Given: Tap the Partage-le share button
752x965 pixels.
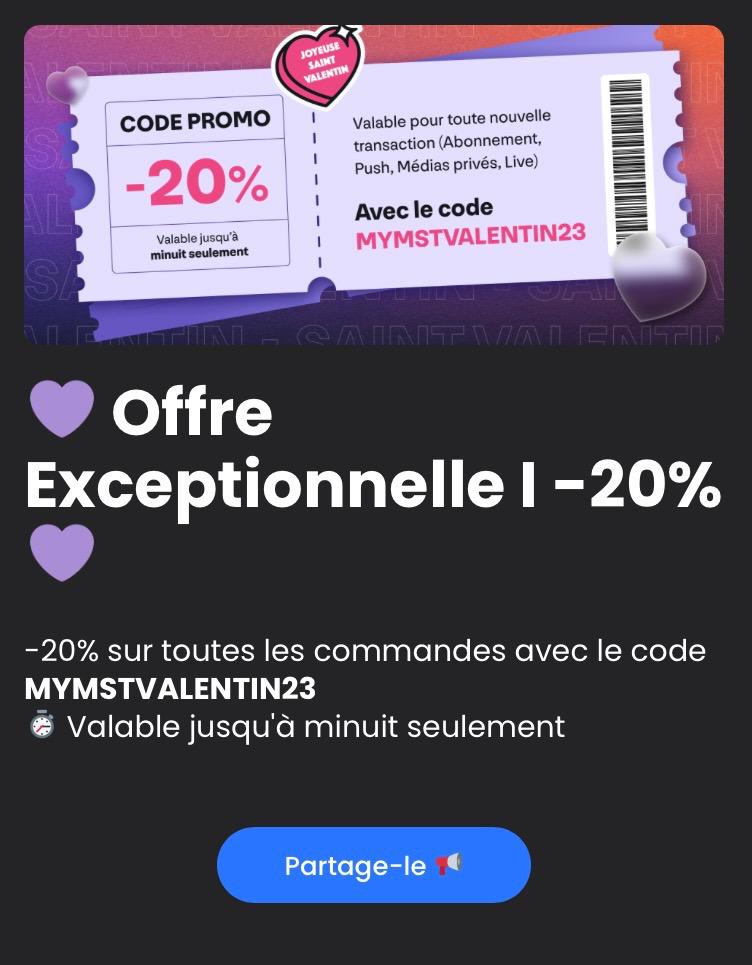Looking at the screenshot, I should point(373,865).
